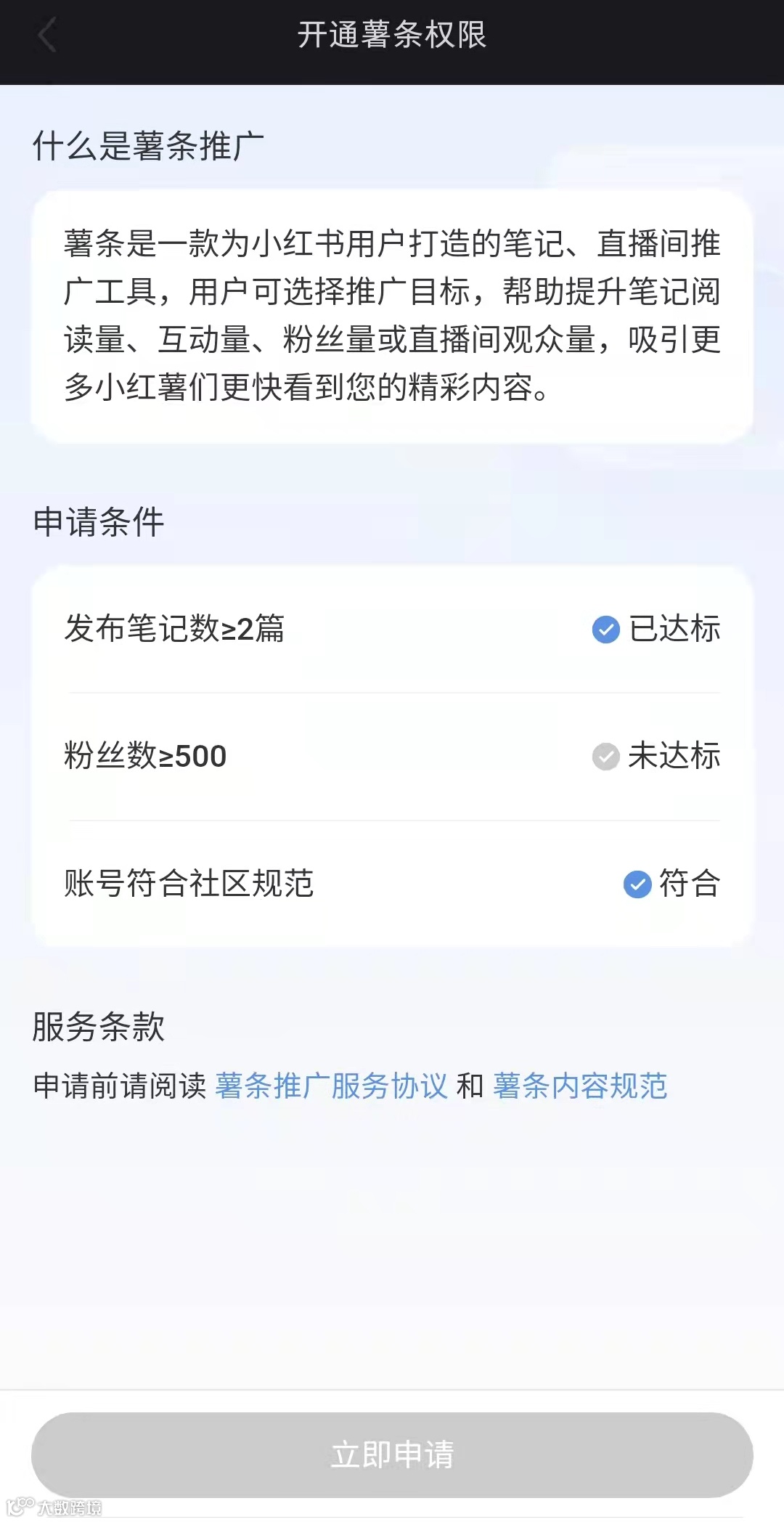Open the 薯条推广服务协议 link
This screenshot has width=784, height=1522.
331,1086
